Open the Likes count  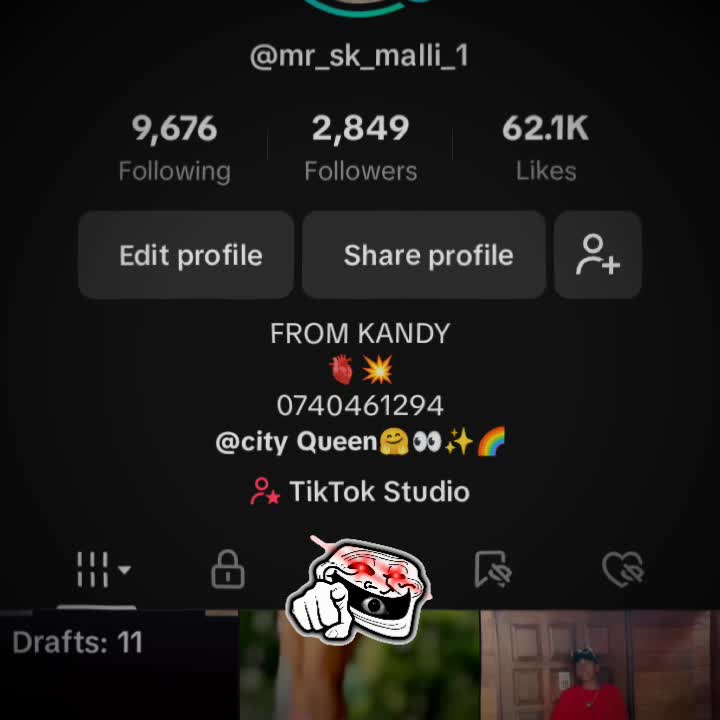546,148
